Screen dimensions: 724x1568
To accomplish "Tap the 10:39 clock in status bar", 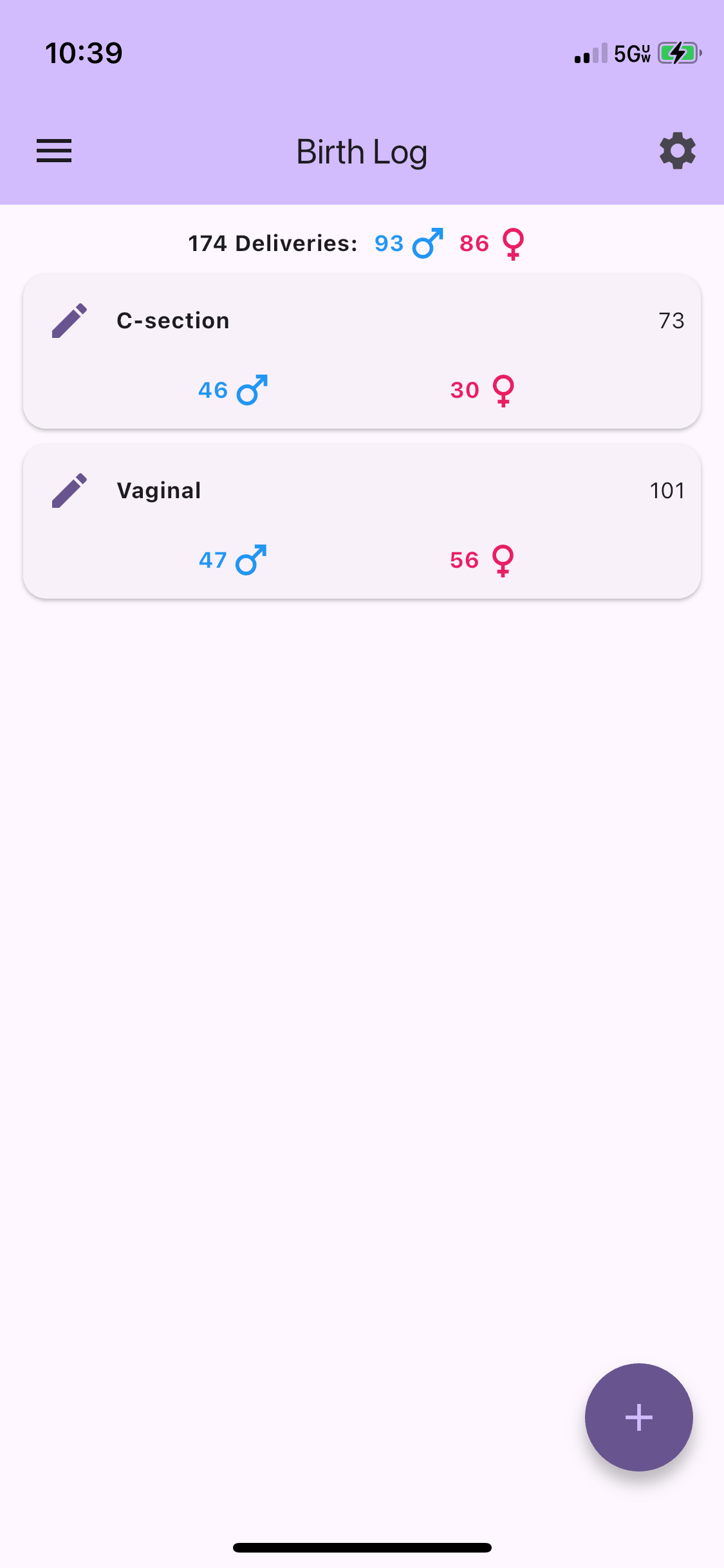I will [84, 53].
